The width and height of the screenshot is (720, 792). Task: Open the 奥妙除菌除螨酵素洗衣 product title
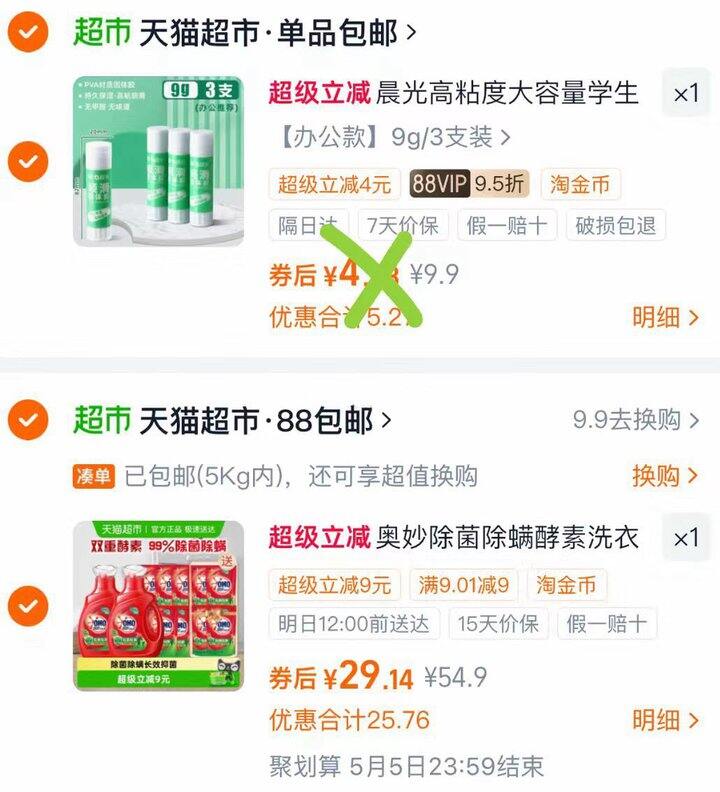507,537
